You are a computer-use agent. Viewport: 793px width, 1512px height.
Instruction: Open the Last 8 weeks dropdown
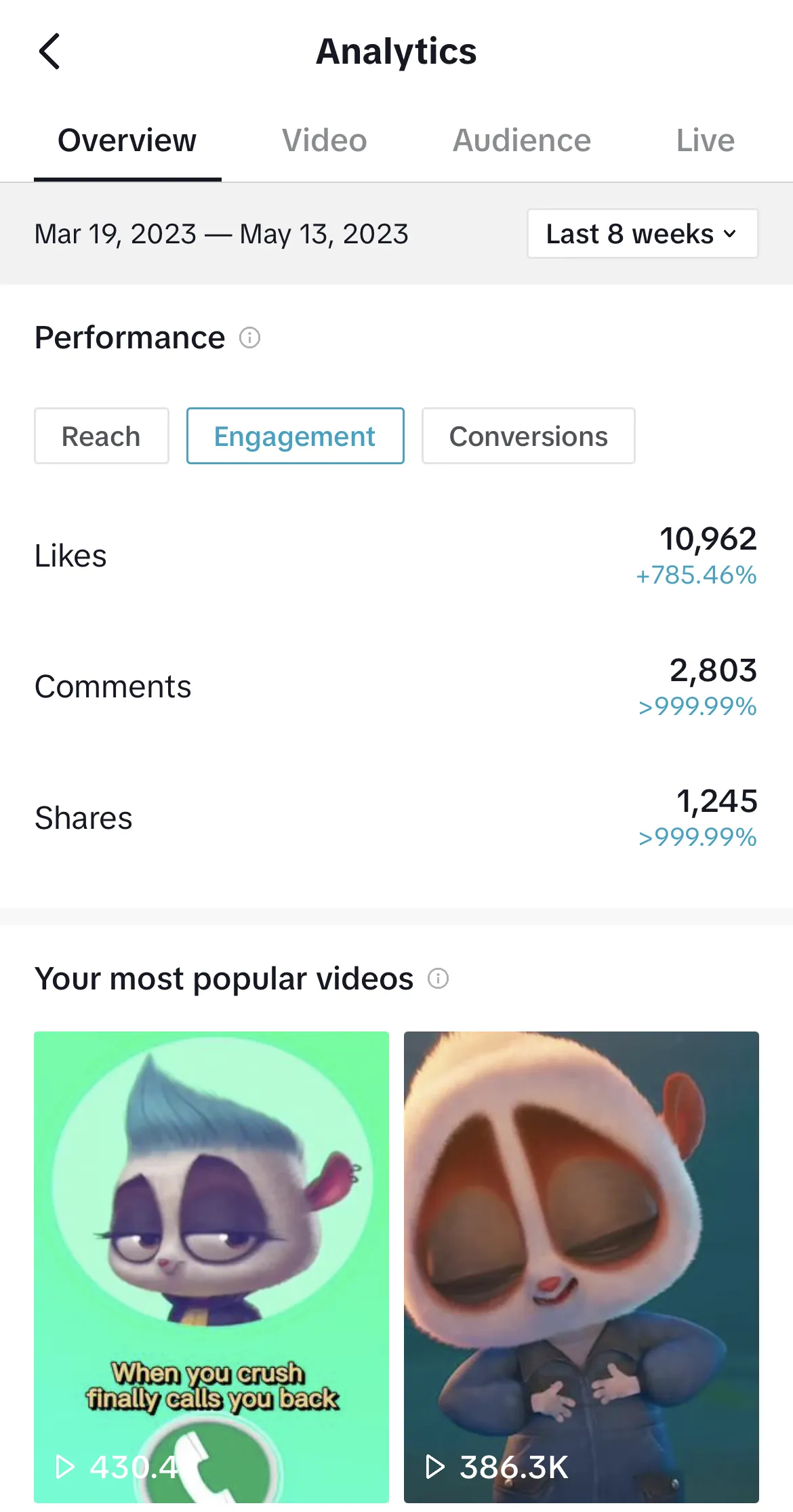pos(642,234)
